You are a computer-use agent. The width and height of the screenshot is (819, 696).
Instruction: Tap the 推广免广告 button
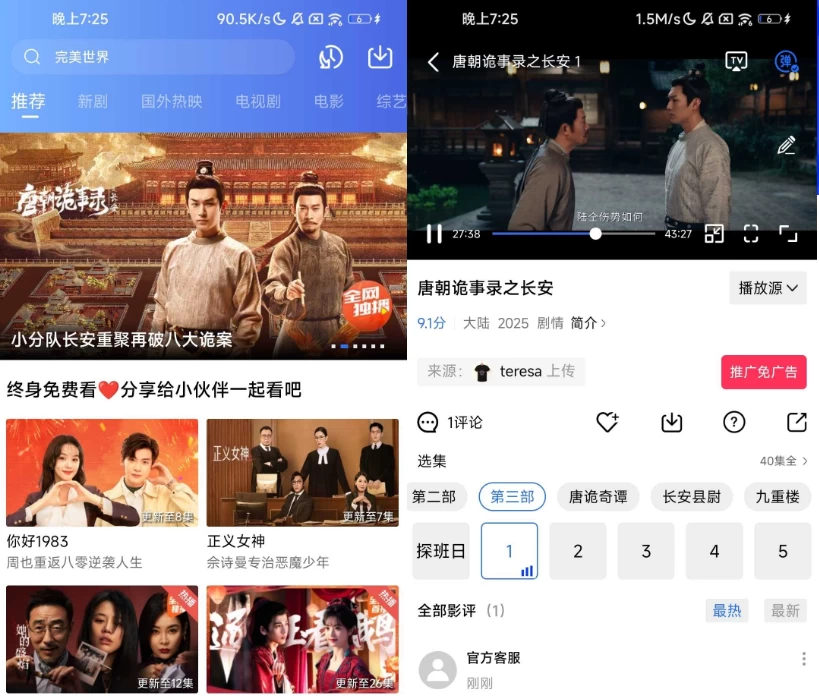coord(763,372)
